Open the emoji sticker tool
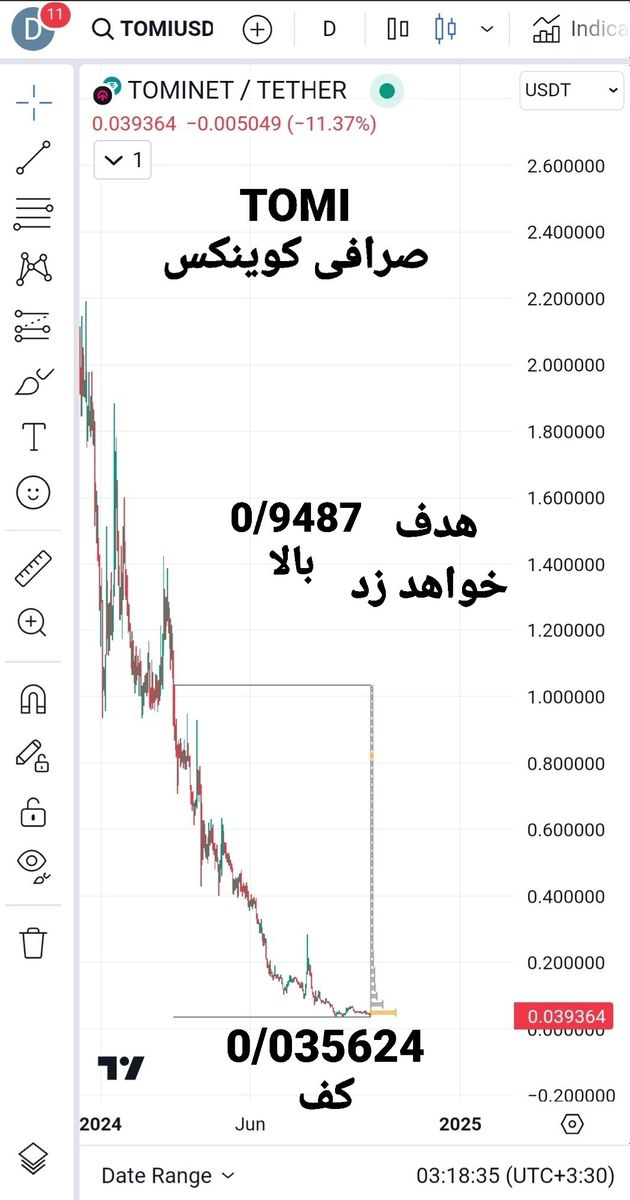The height and width of the screenshot is (1200, 630). click(x=33, y=492)
